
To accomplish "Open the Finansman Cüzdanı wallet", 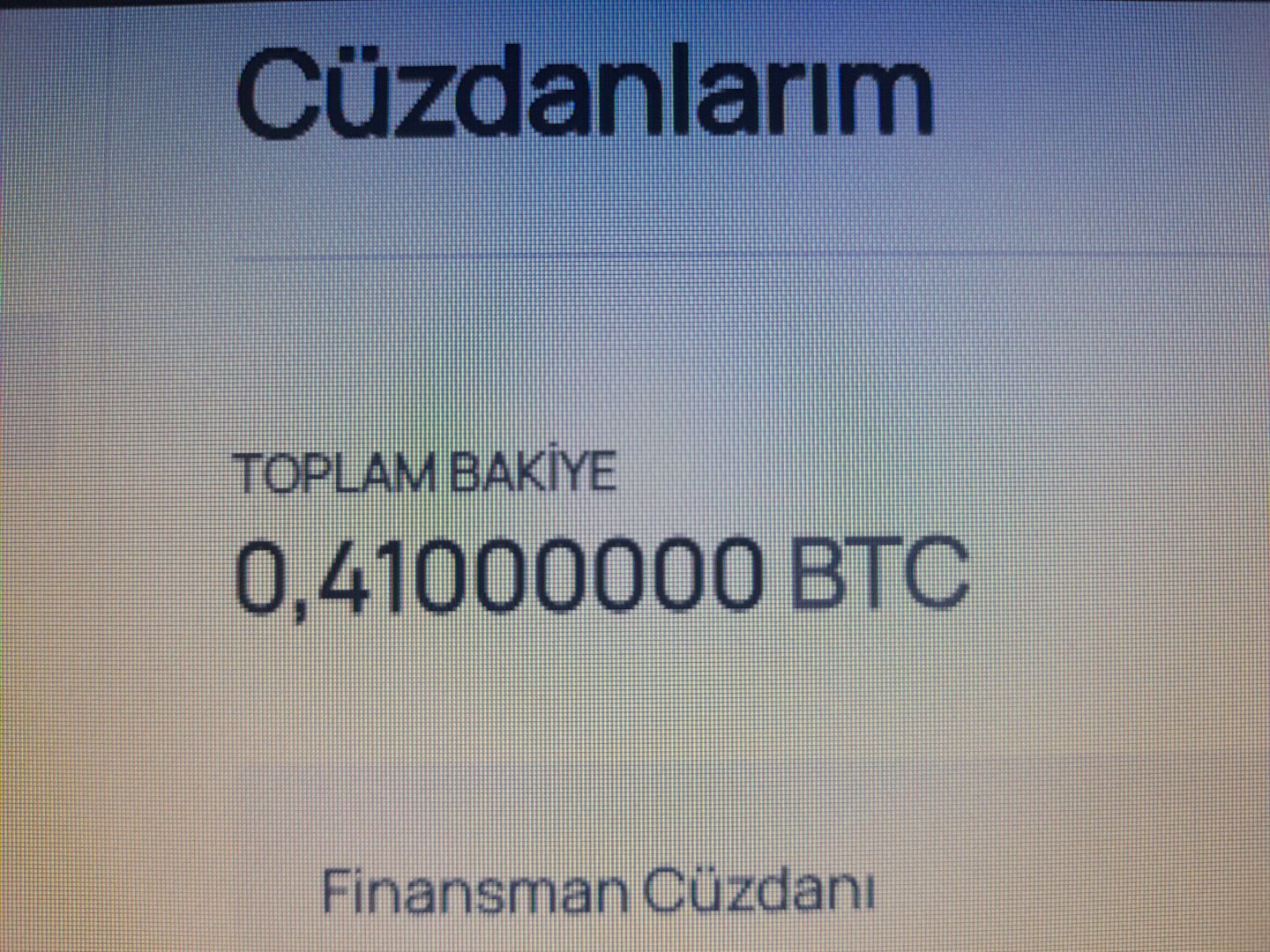I will click(598, 890).
